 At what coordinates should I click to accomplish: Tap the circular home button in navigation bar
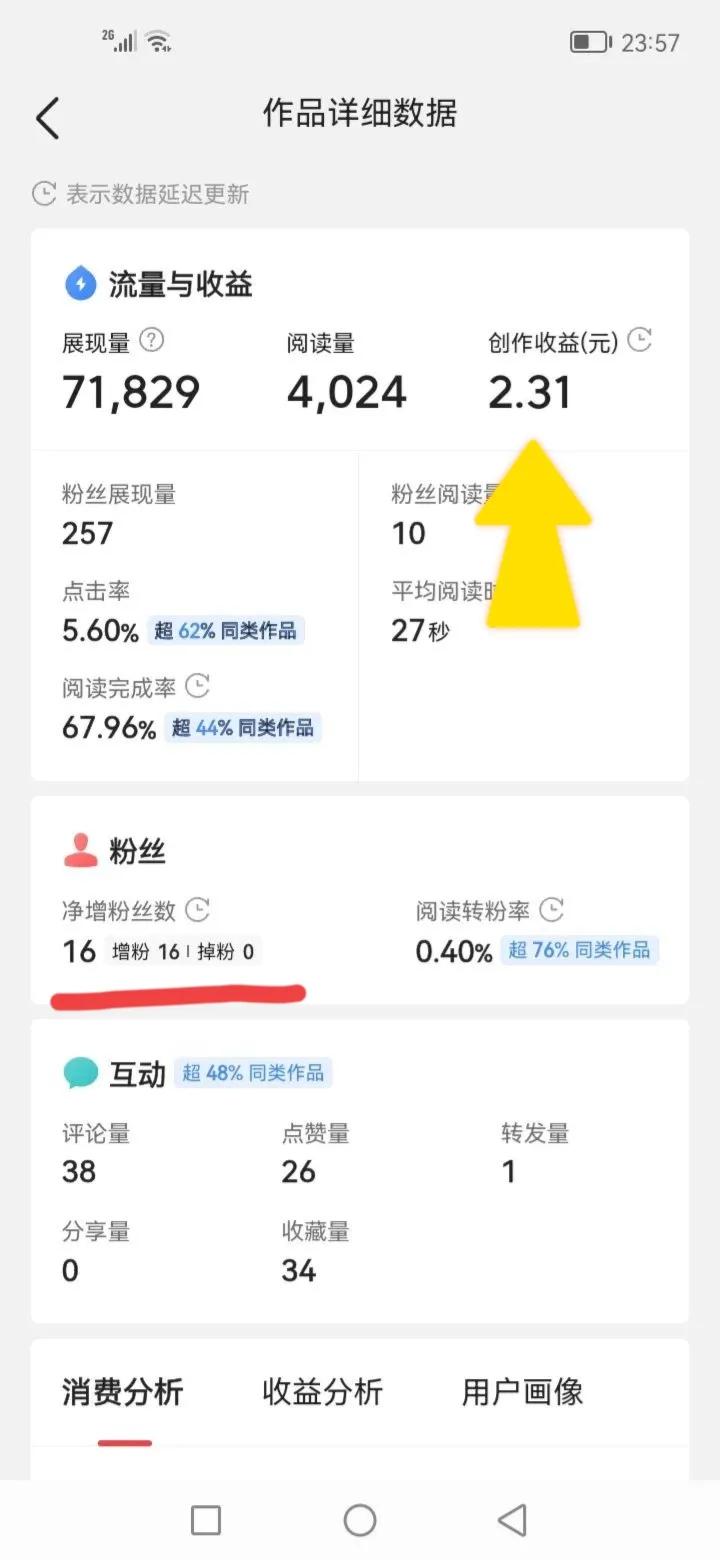click(360, 1520)
